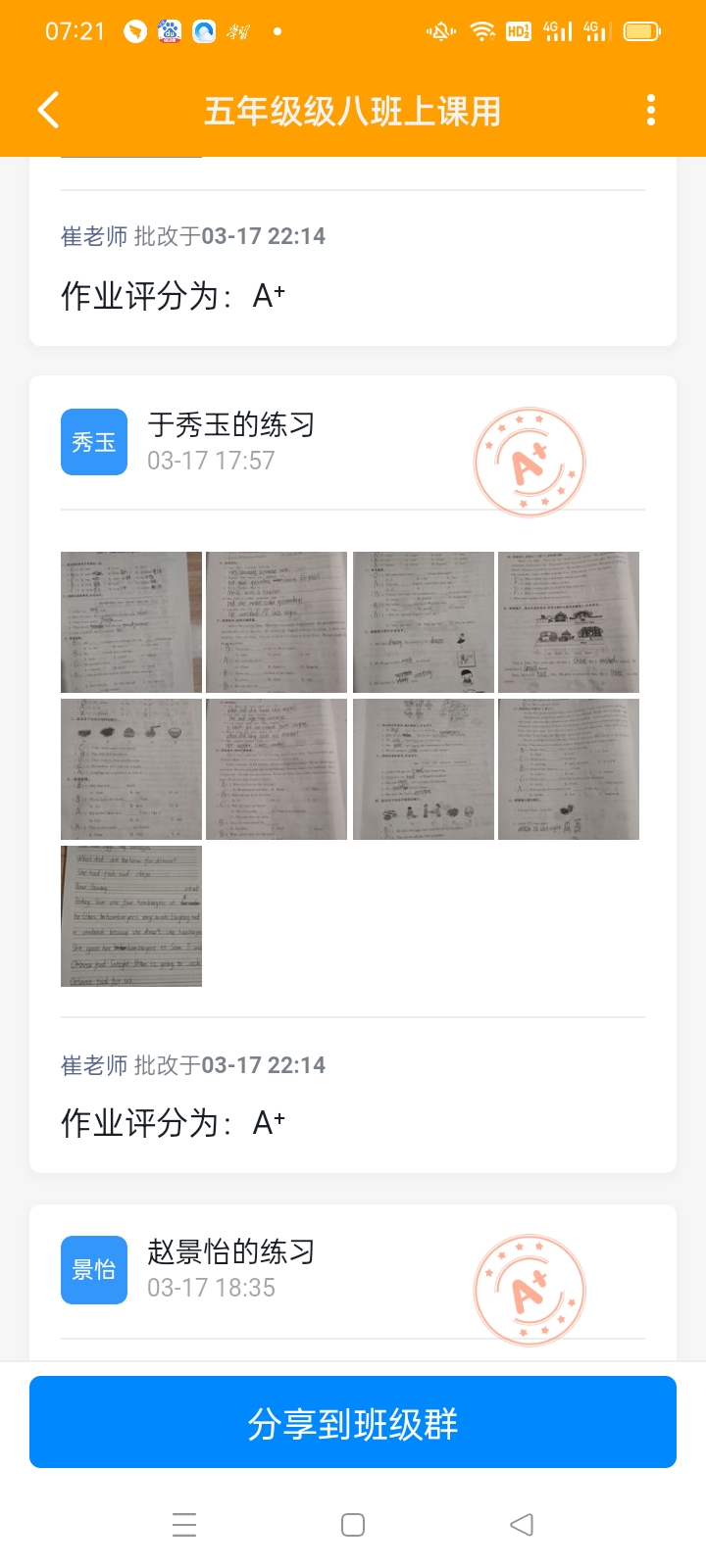Tap the recent apps button
Viewport: 706px width, 1568px height.
point(183,1524)
